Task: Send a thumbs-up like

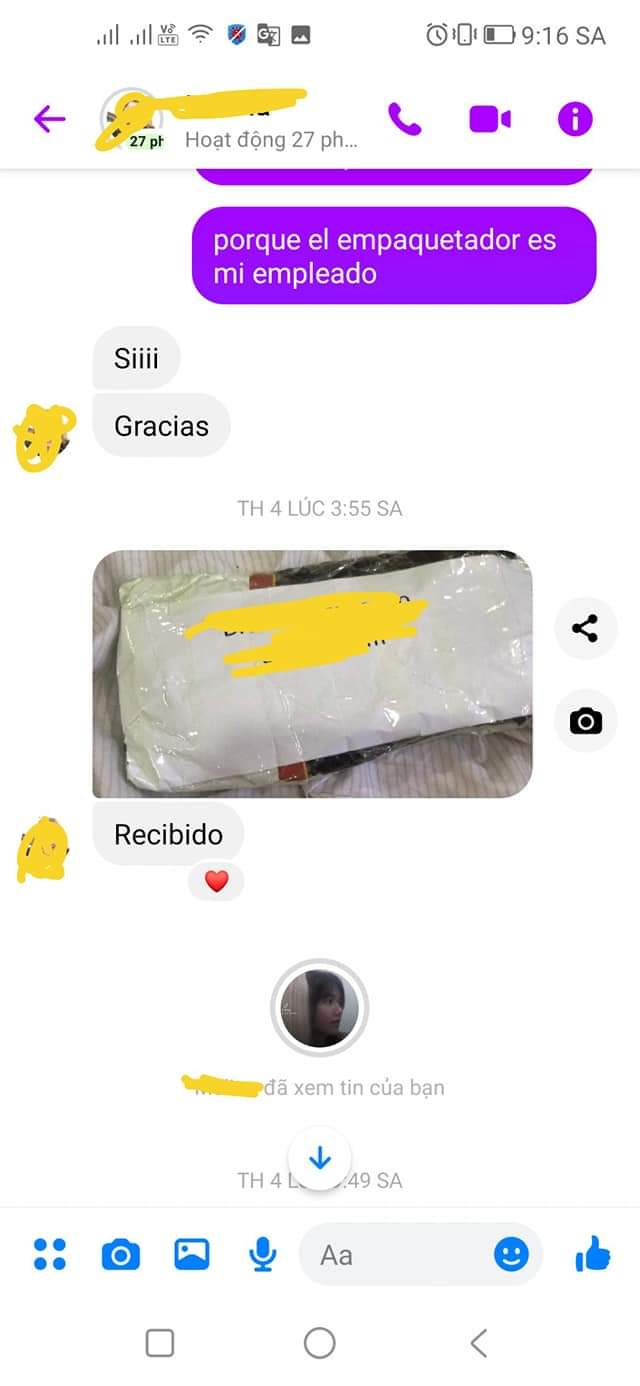Action: (x=593, y=1254)
